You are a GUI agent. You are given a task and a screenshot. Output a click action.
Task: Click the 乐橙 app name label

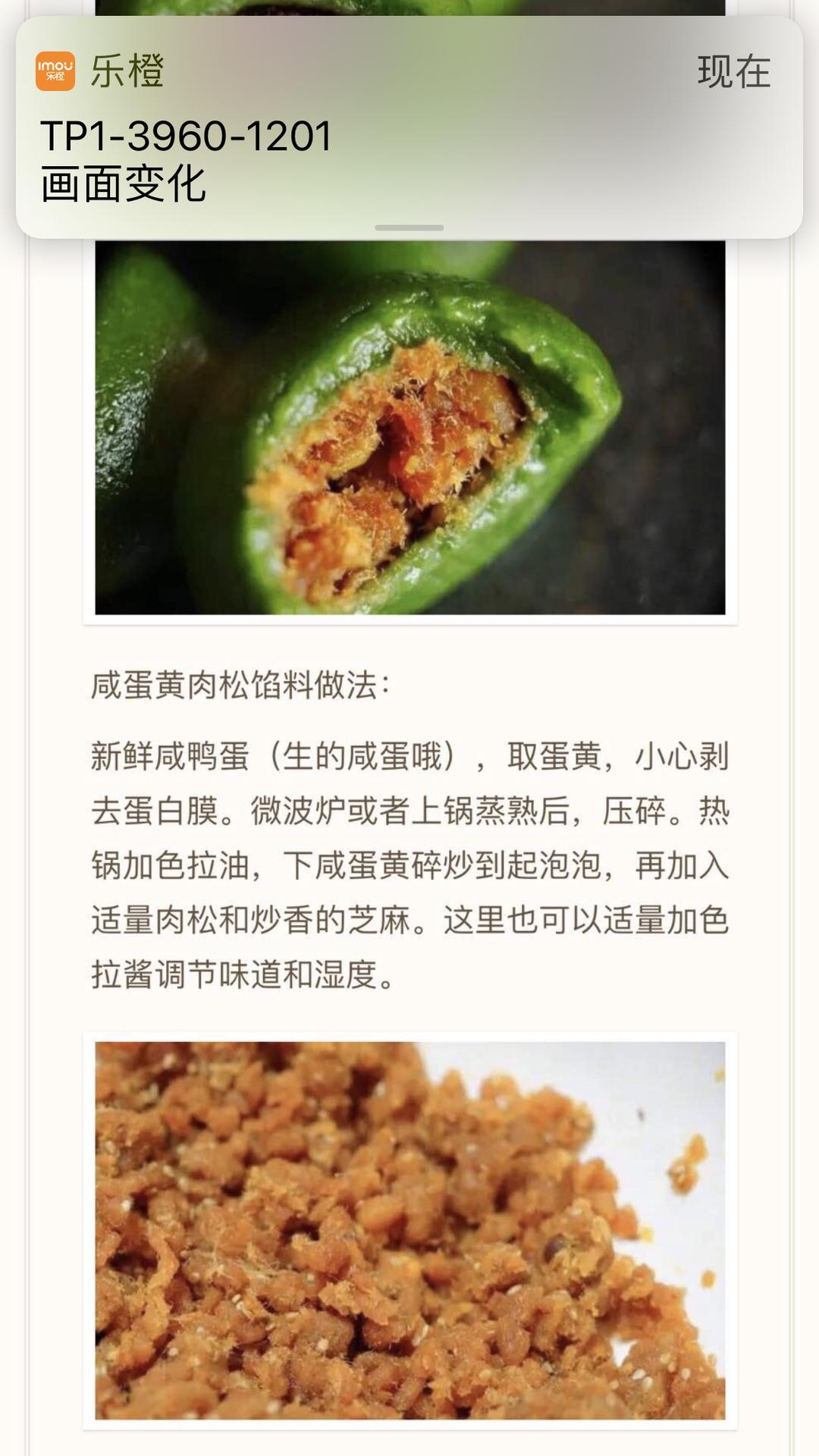[x=127, y=73]
